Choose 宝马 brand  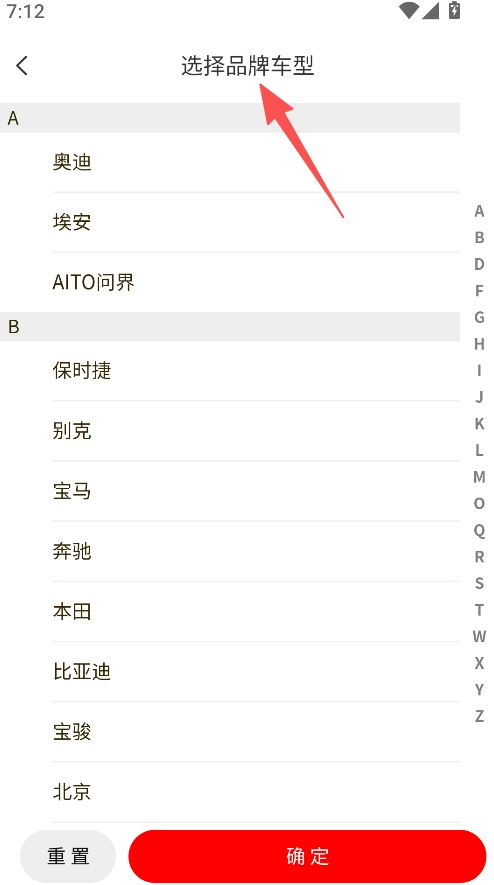[230, 491]
